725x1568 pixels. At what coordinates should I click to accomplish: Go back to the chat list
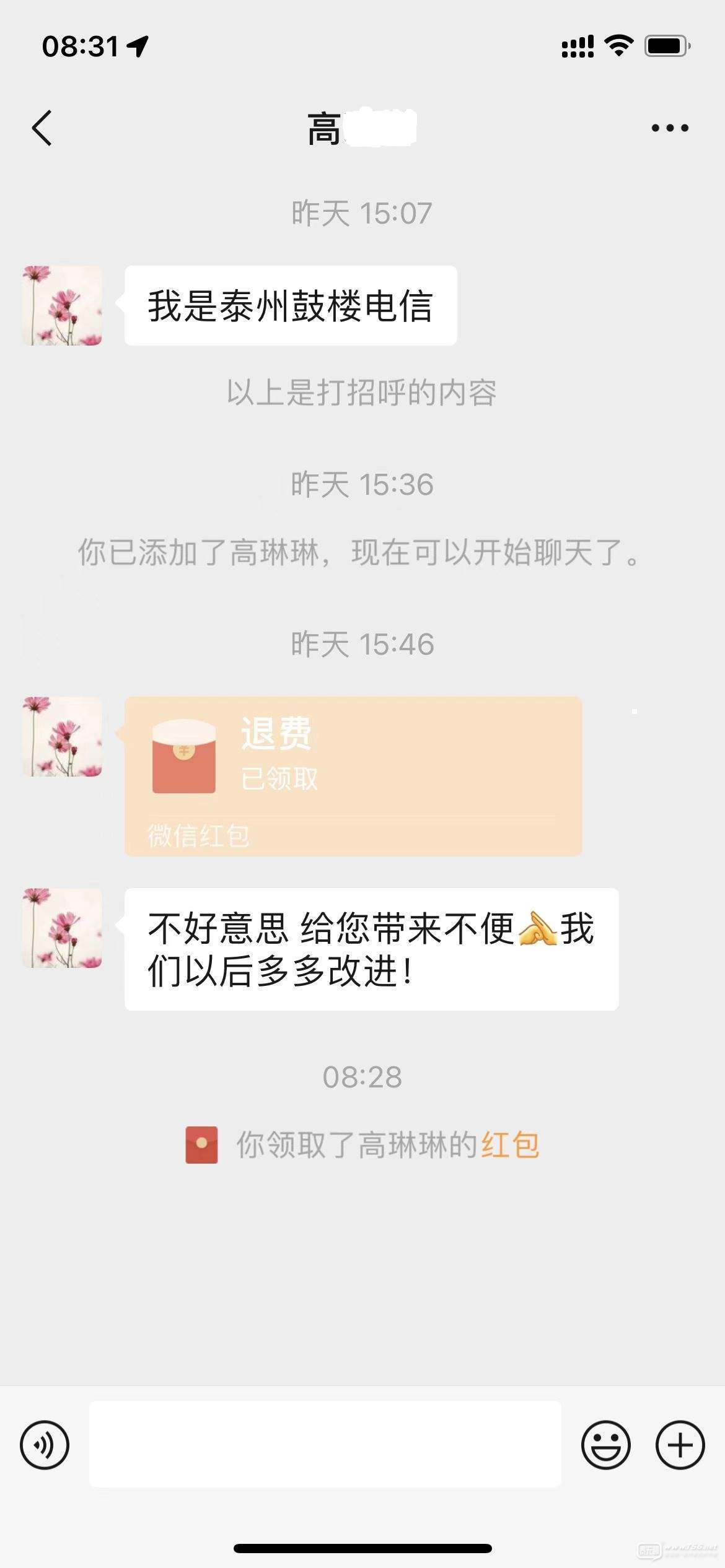(42, 128)
